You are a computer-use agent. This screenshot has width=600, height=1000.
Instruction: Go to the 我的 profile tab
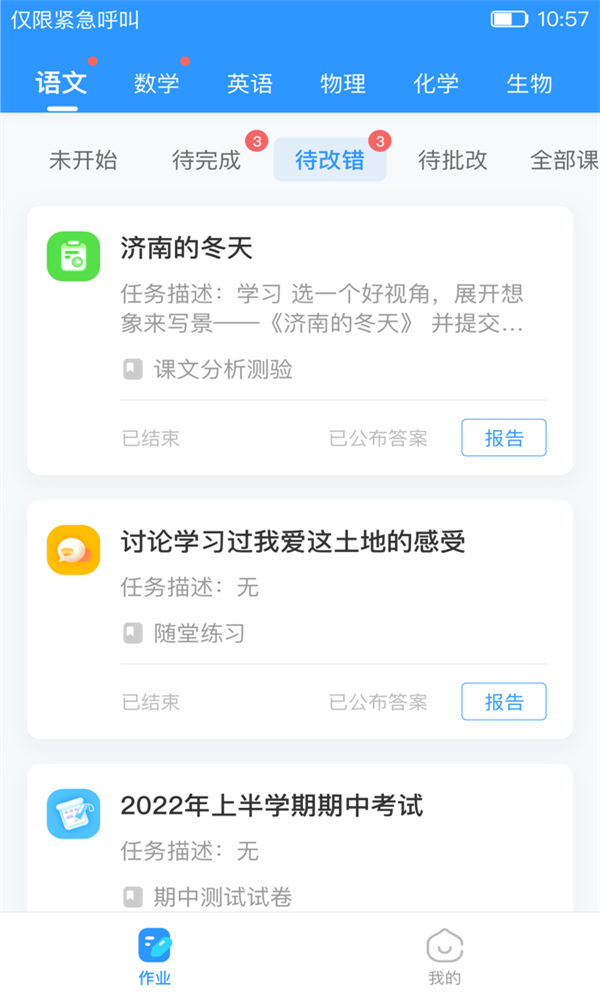tap(444, 957)
